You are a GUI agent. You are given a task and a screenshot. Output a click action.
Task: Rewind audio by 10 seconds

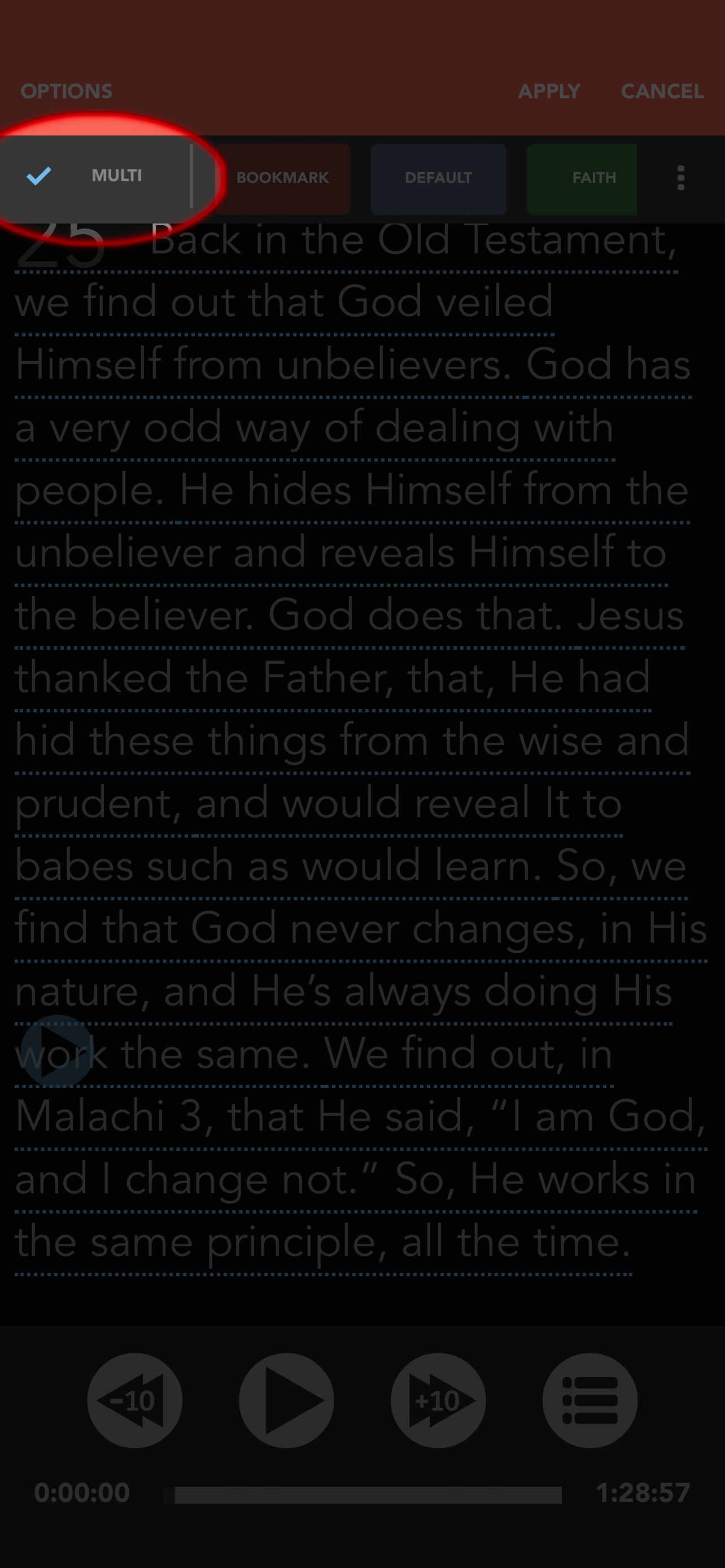tap(134, 1400)
